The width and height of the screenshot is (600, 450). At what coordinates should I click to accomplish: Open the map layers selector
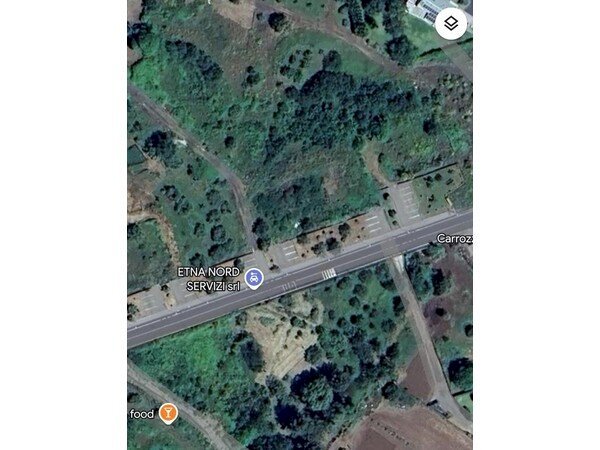(452, 23)
